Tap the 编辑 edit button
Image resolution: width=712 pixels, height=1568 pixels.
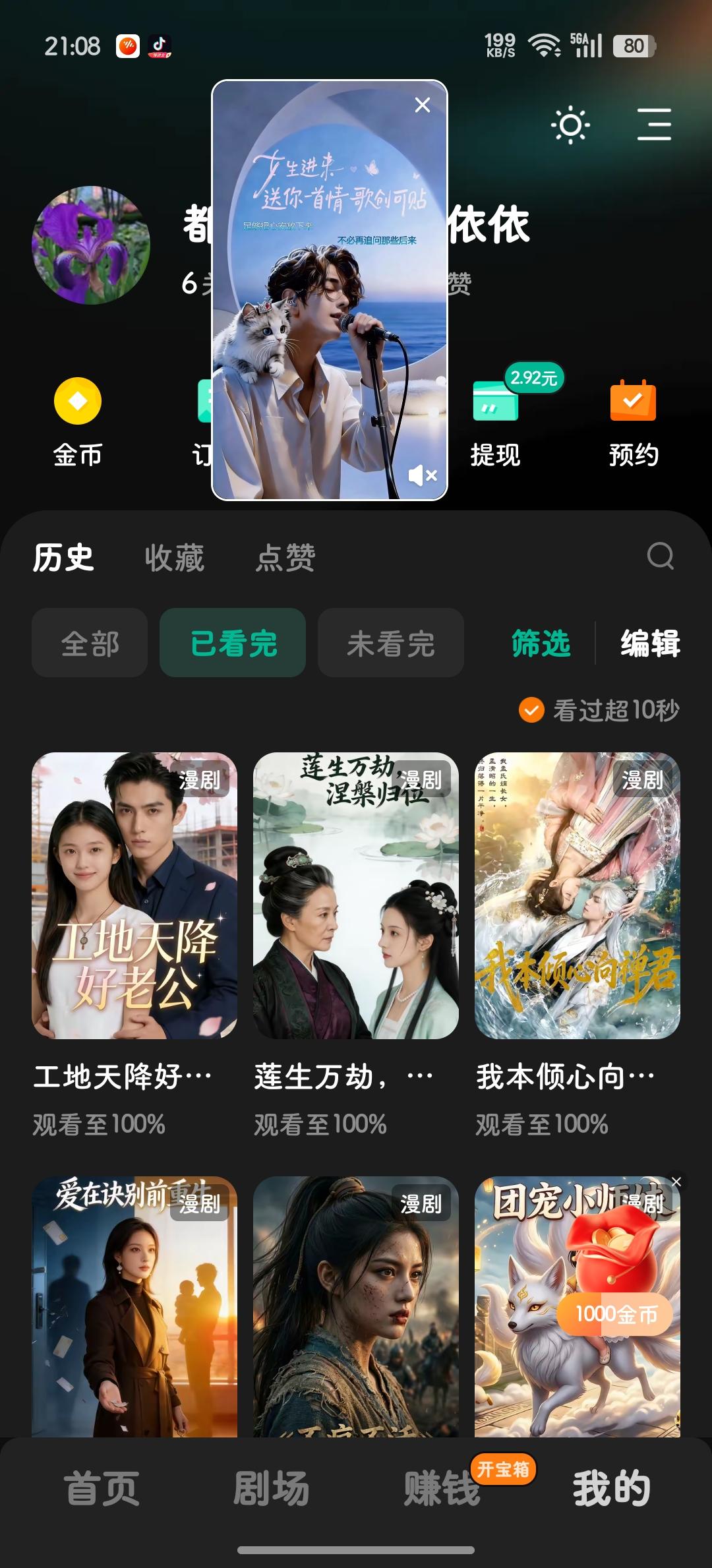click(649, 644)
